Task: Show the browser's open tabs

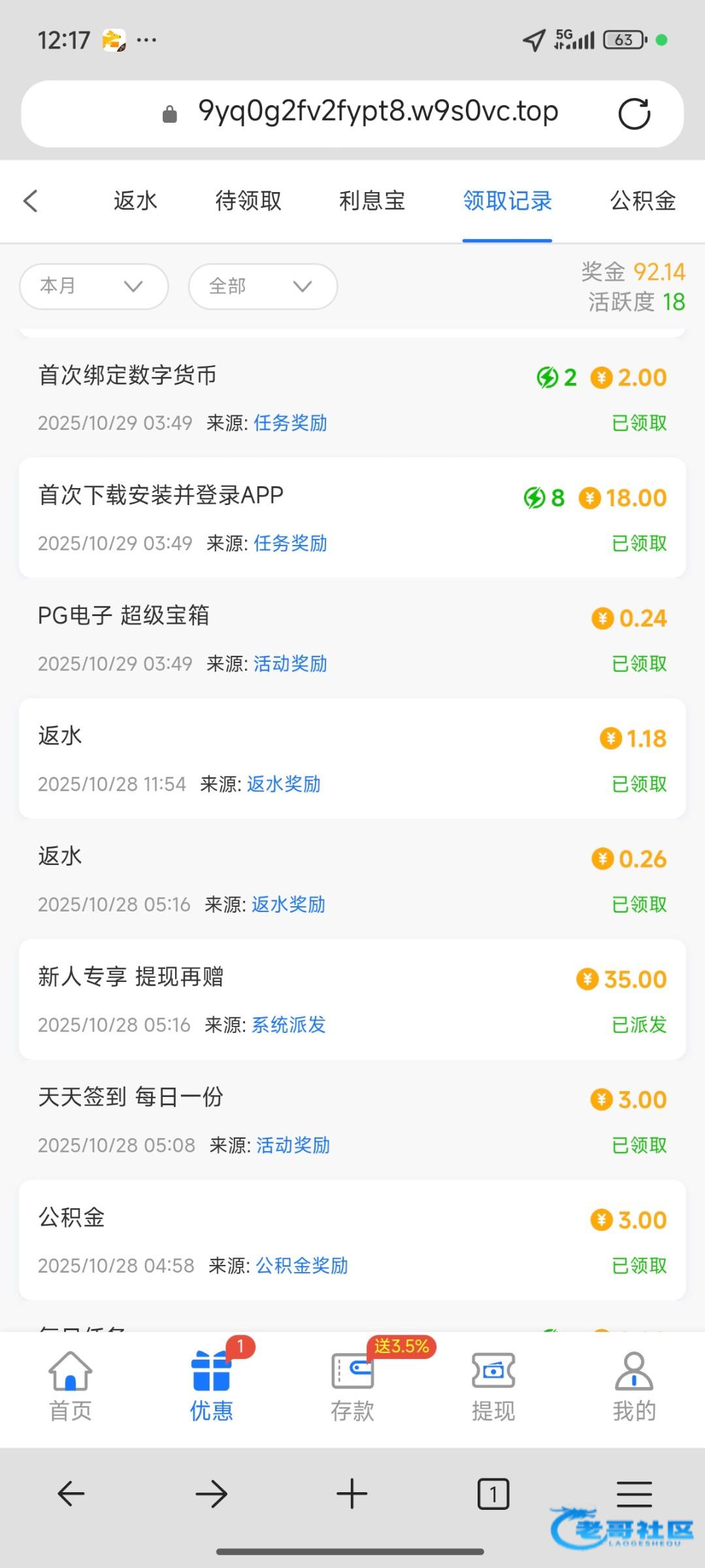Action: click(x=493, y=1494)
